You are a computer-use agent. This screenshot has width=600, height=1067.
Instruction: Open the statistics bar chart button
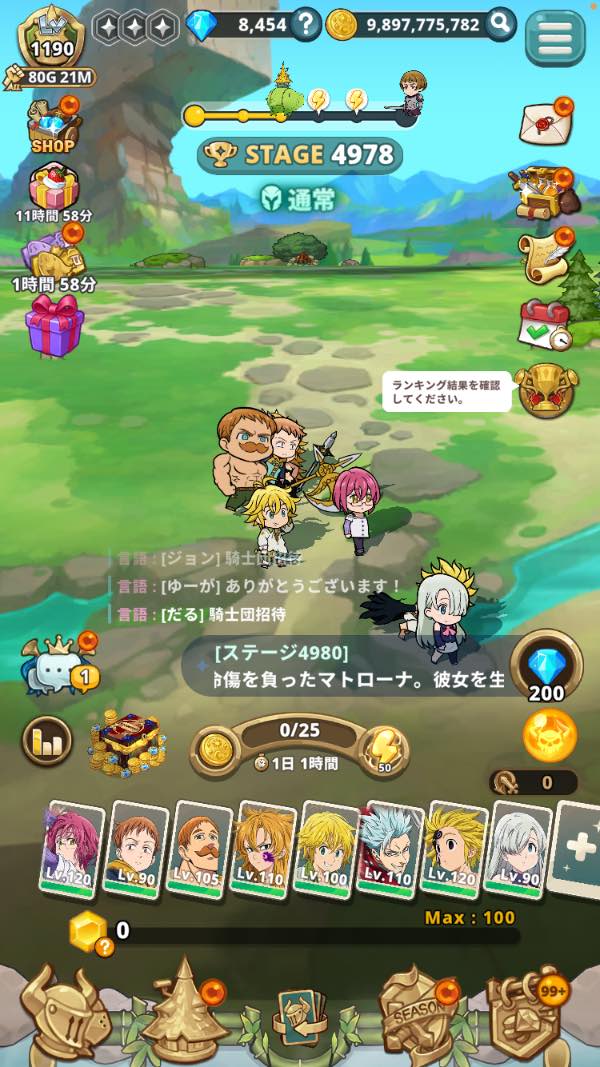[x=47, y=741]
